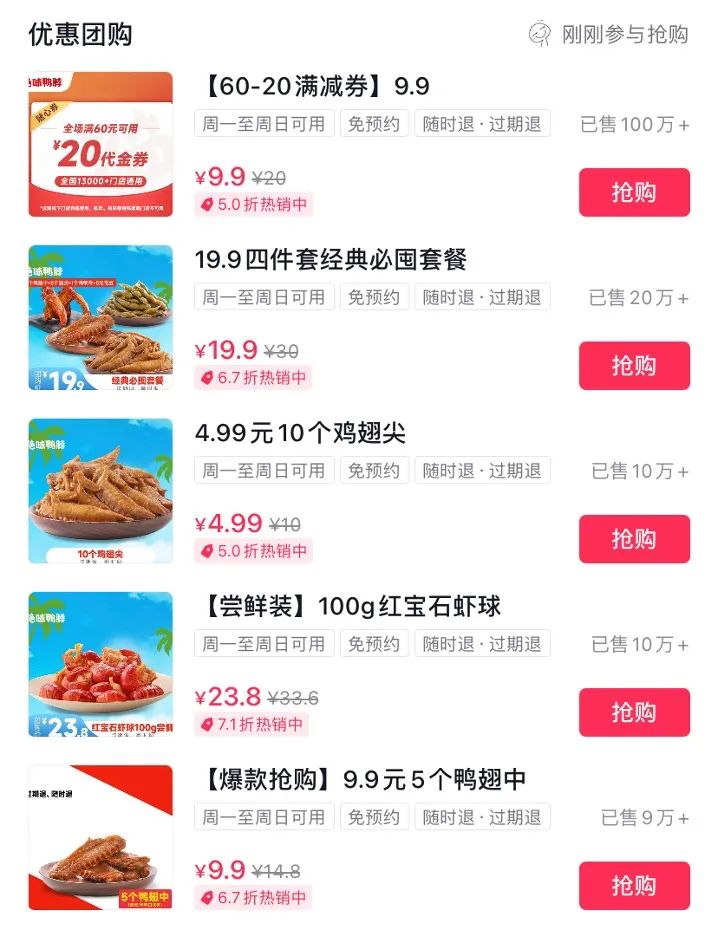View the 四件套经典必囤套餐 product picture
This screenshot has width=718, height=930.
(100, 317)
